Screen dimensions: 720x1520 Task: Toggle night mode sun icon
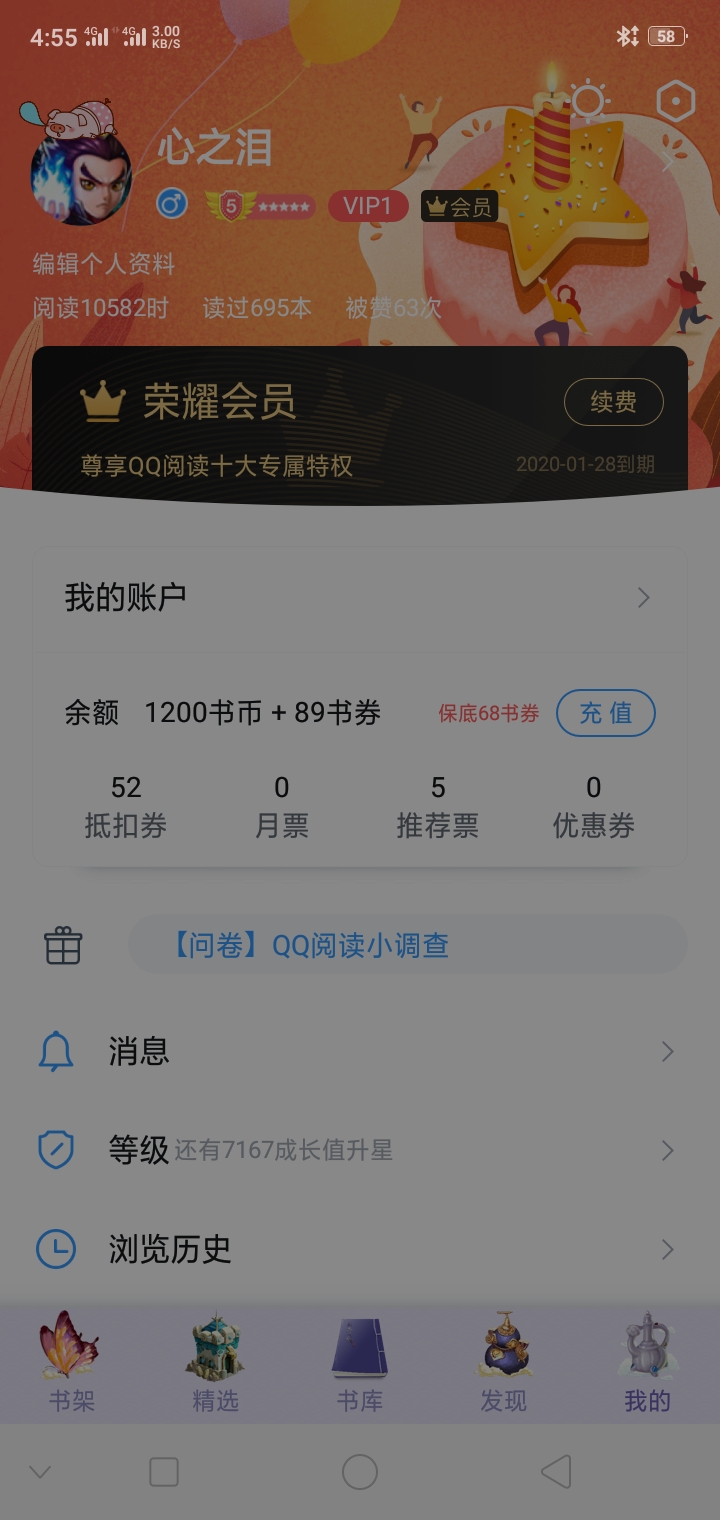(587, 102)
